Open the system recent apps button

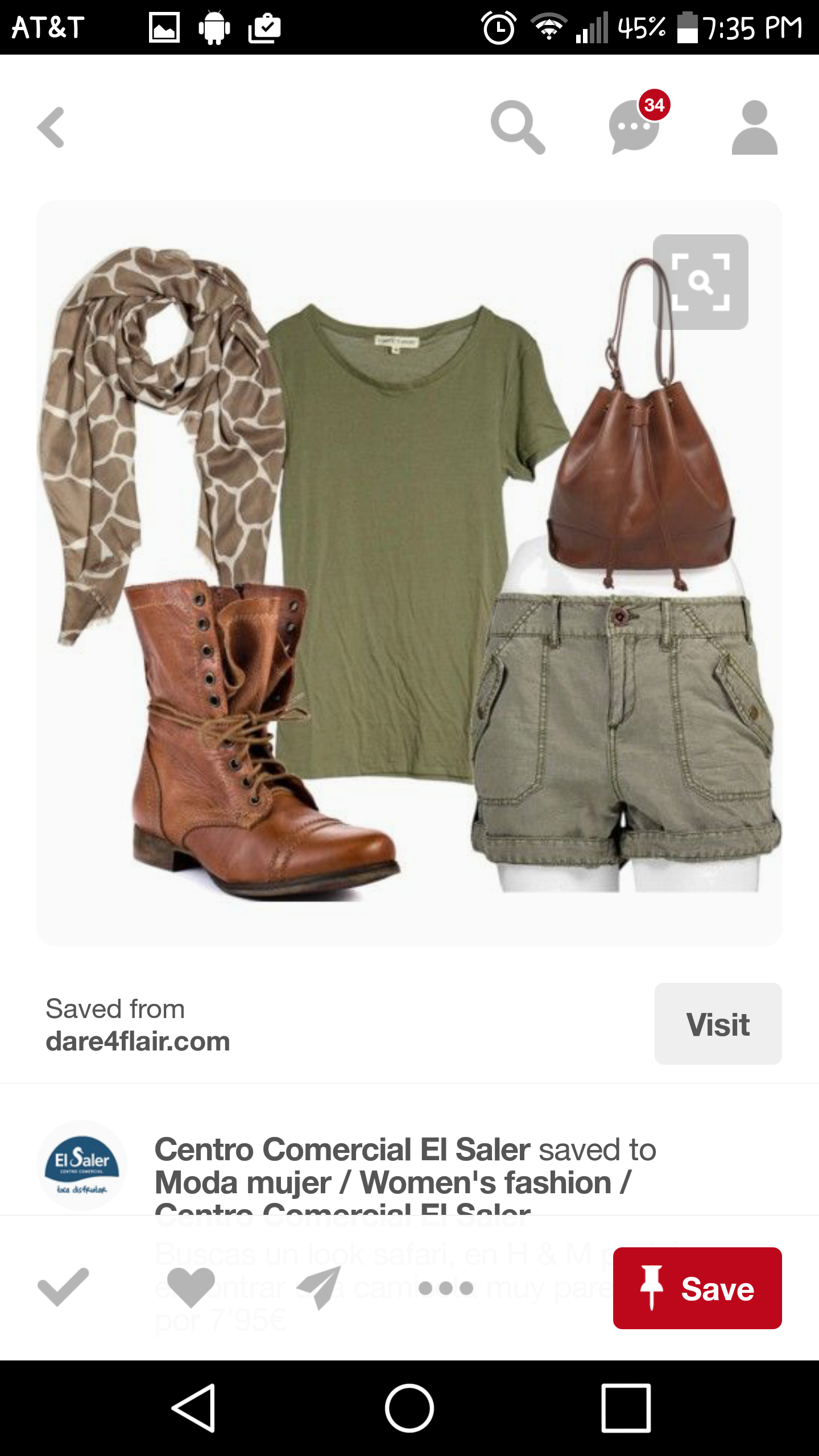tap(626, 1408)
